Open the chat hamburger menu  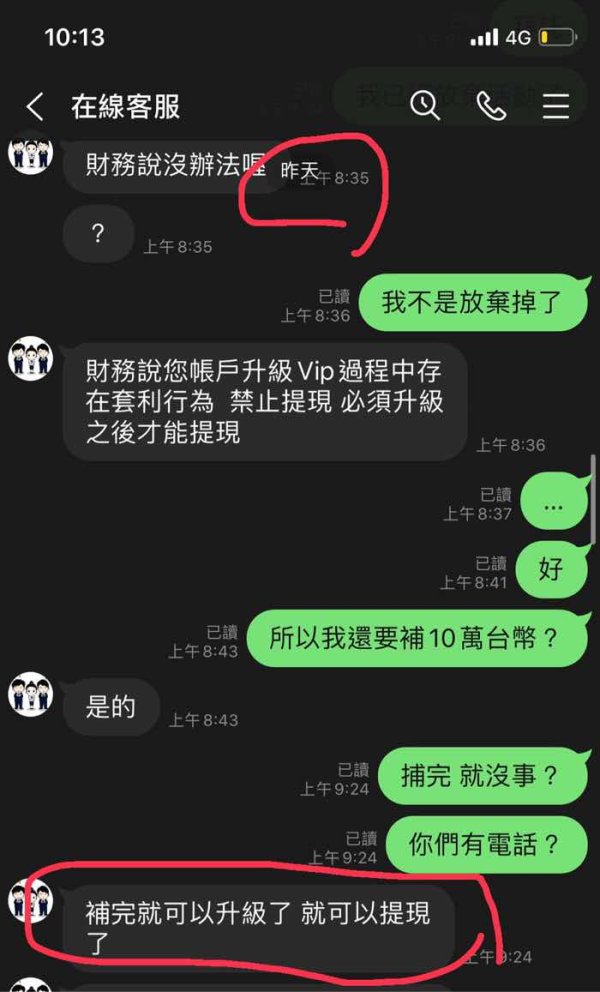(556, 106)
